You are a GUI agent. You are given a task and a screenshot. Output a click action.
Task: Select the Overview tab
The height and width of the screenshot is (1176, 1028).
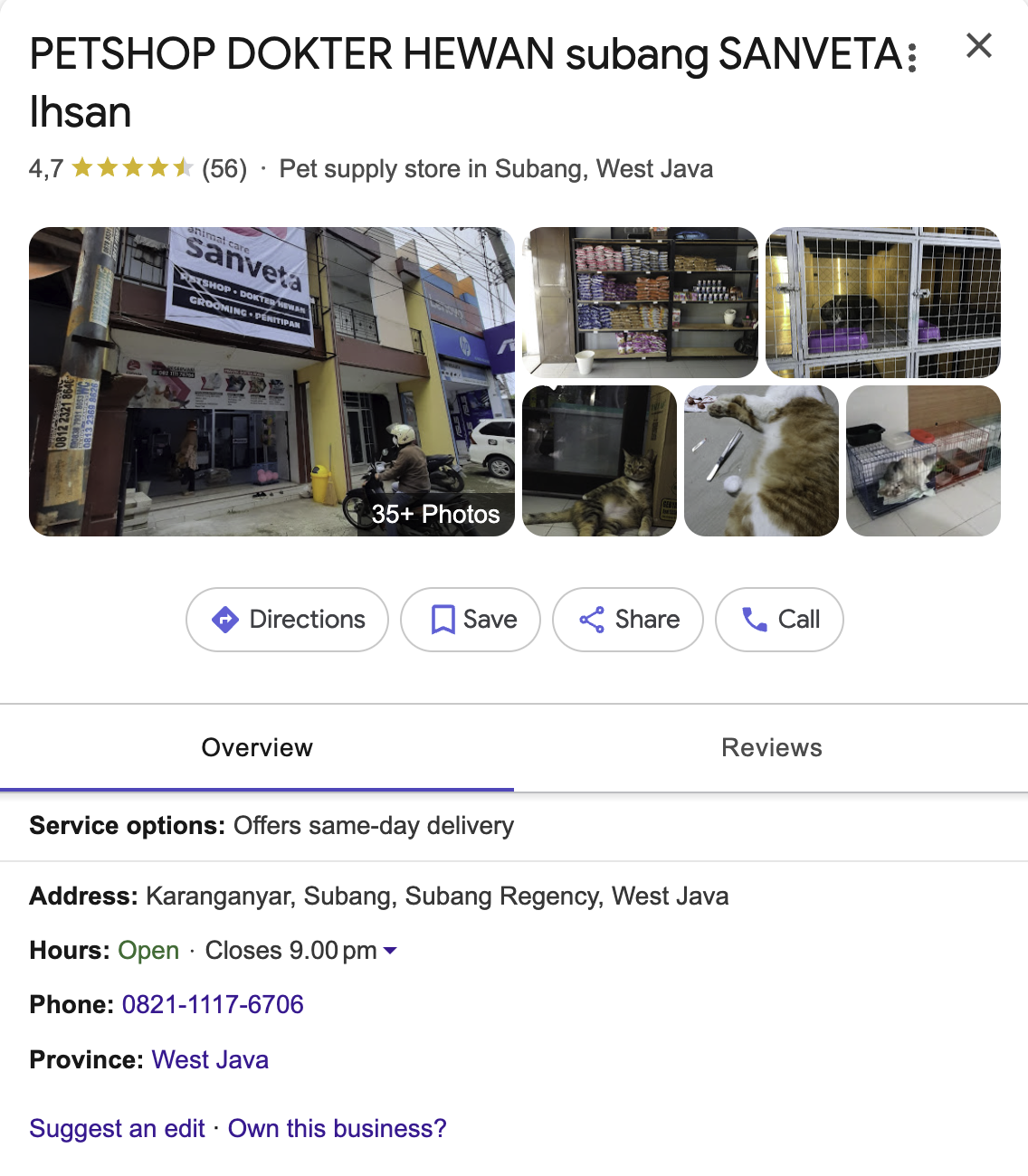[257, 748]
